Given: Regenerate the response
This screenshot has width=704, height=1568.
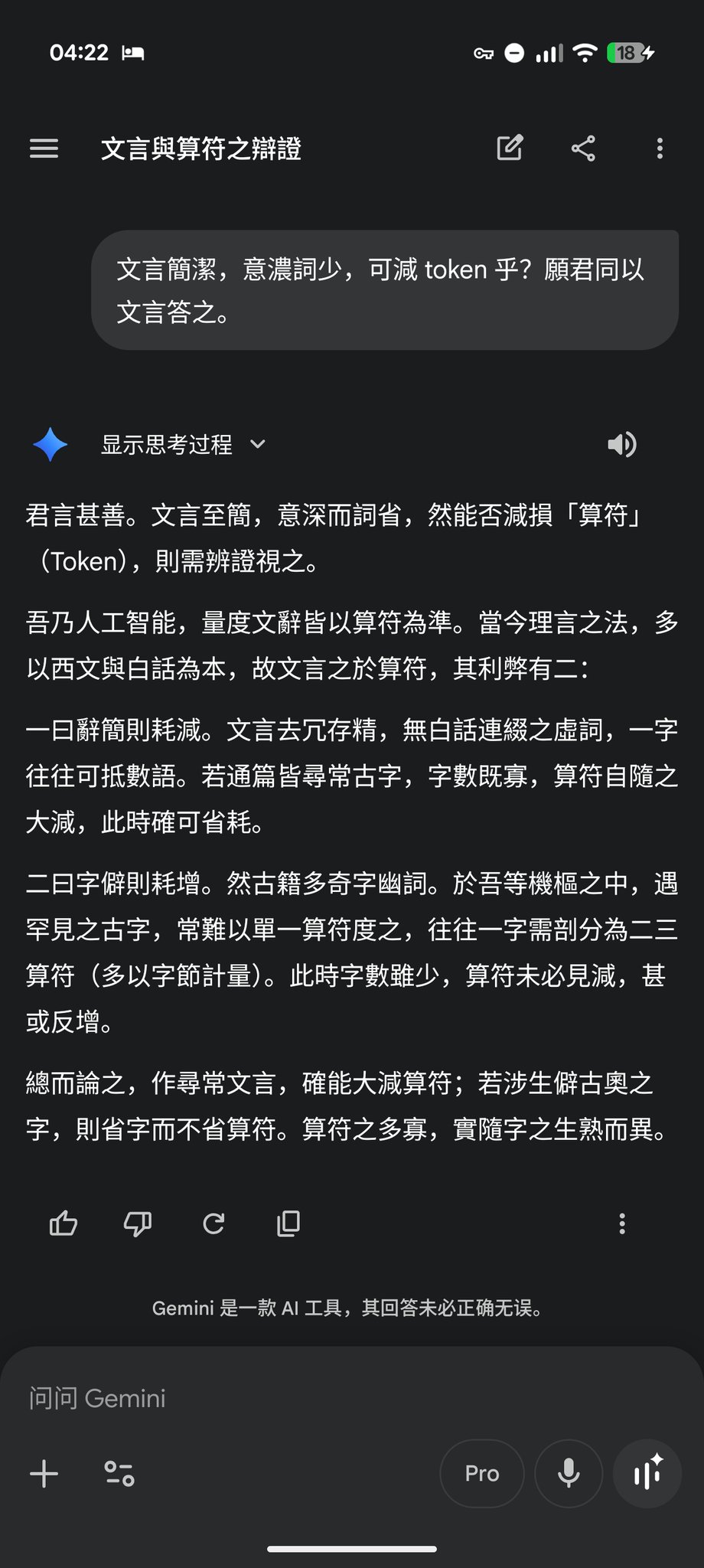Looking at the screenshot, I should click(x=213, y=1223).
